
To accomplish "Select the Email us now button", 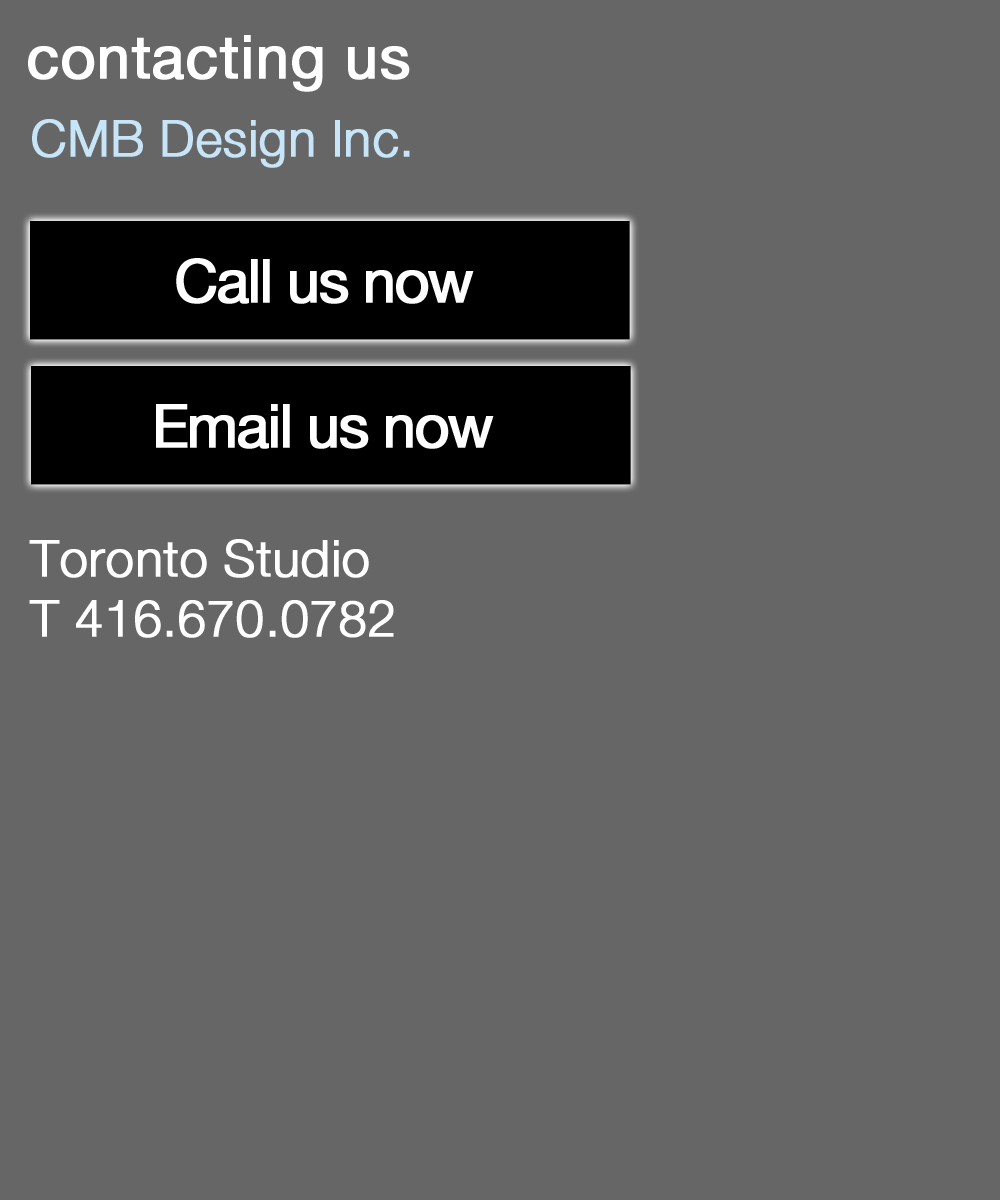I will point(330,425).
